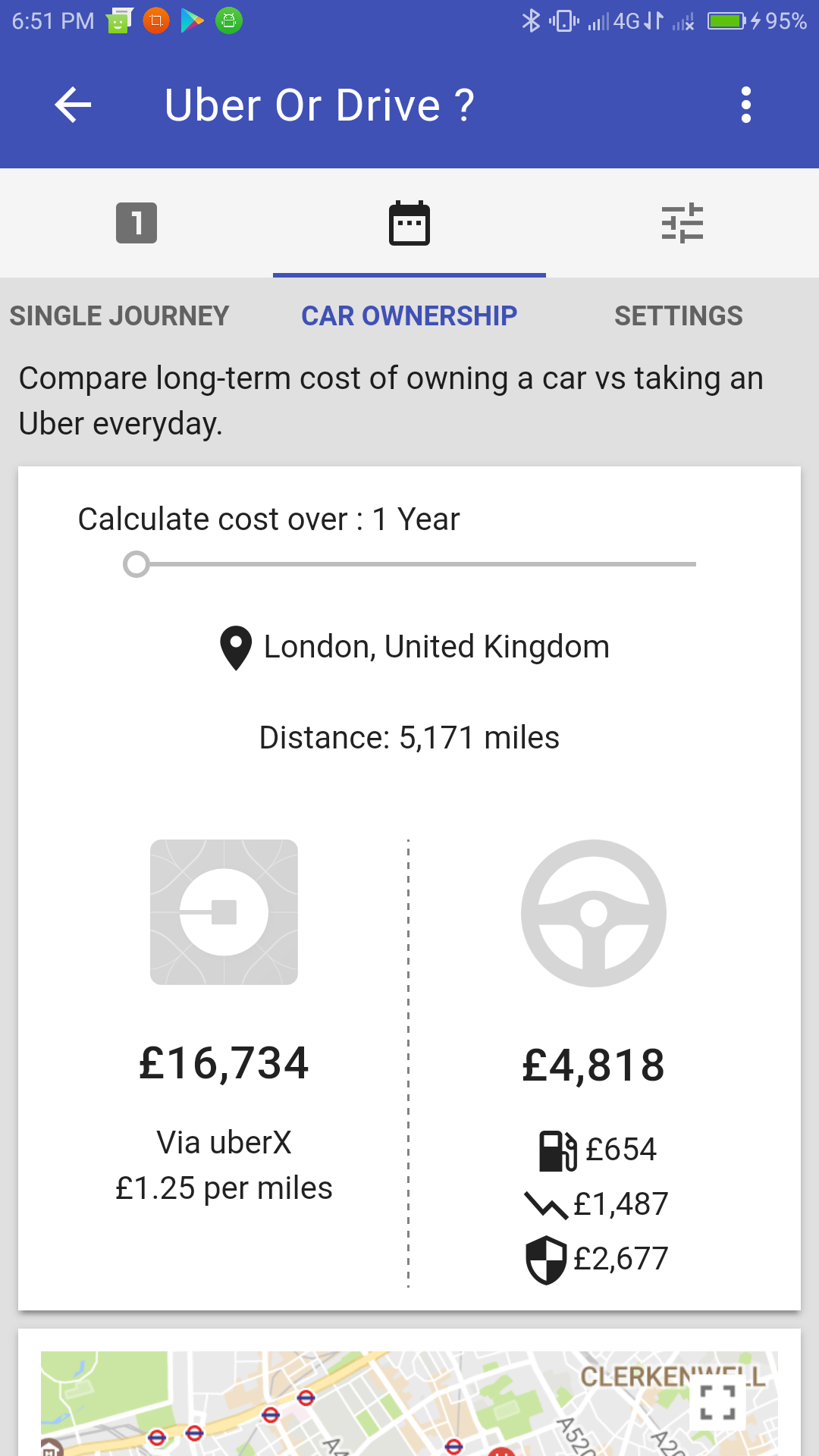This screenshot has width=819, height=1456.
Task: Change the London, United Kingdom location
Action: coord(414,648)
